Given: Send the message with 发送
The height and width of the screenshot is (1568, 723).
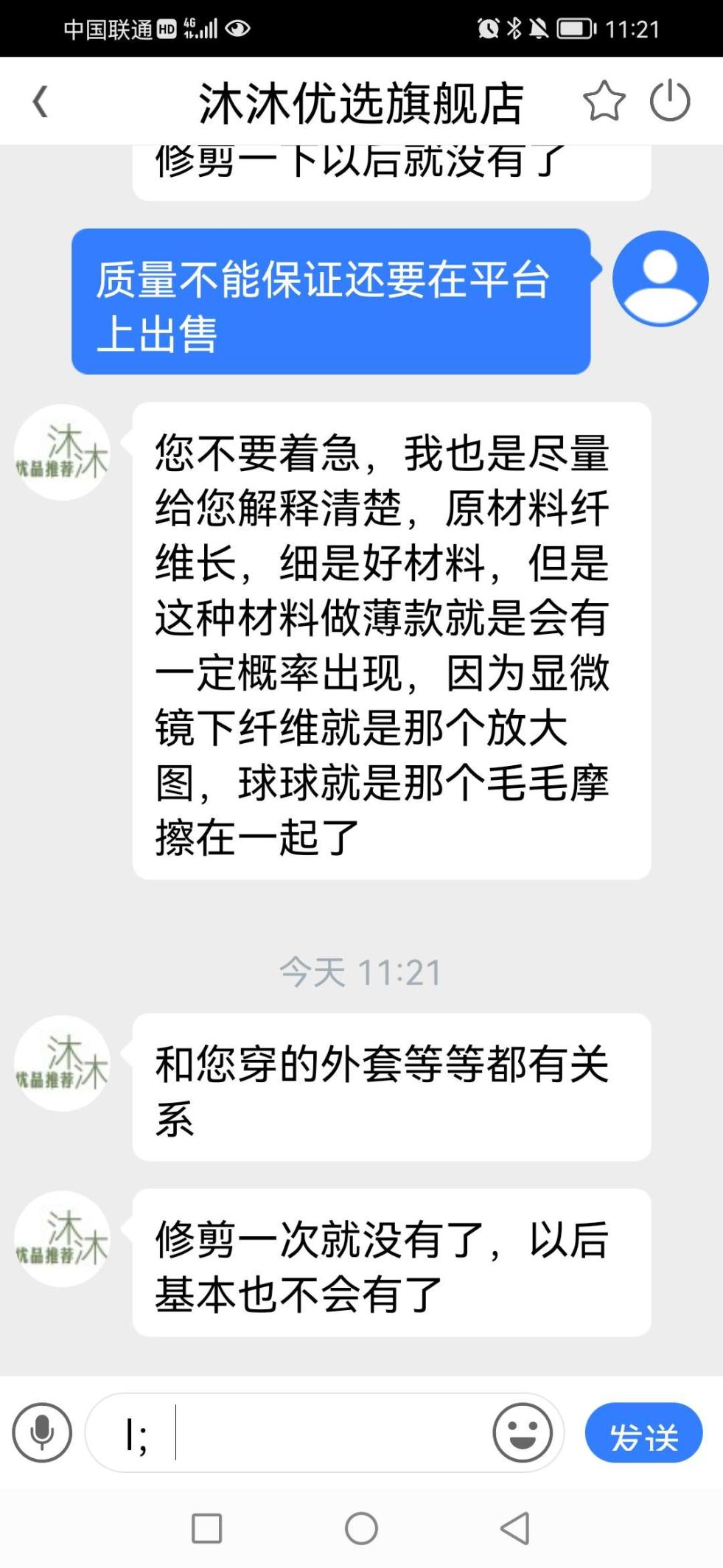Looking at the screenshot, I should point(643,1432).
